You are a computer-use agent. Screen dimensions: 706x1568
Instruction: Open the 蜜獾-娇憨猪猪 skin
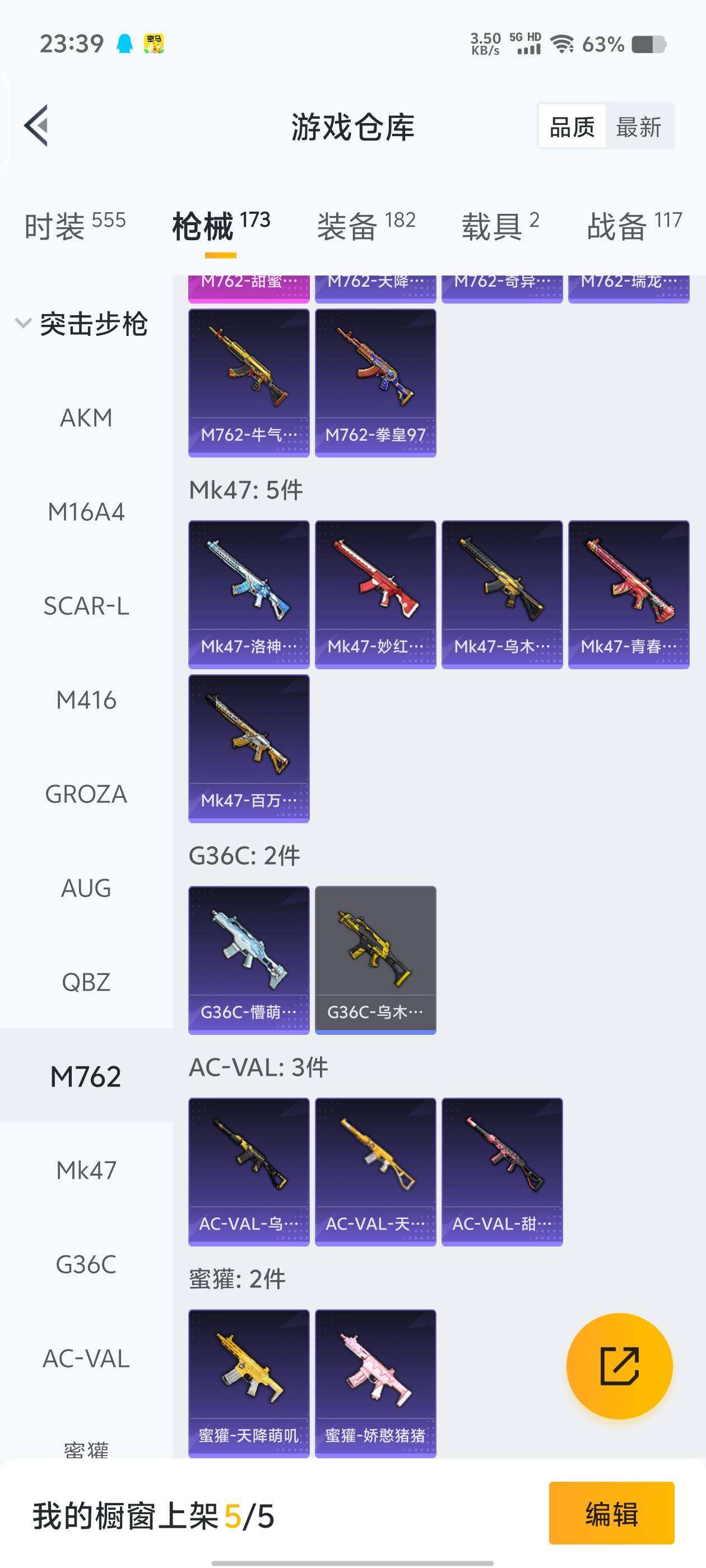coord(375,1383)
